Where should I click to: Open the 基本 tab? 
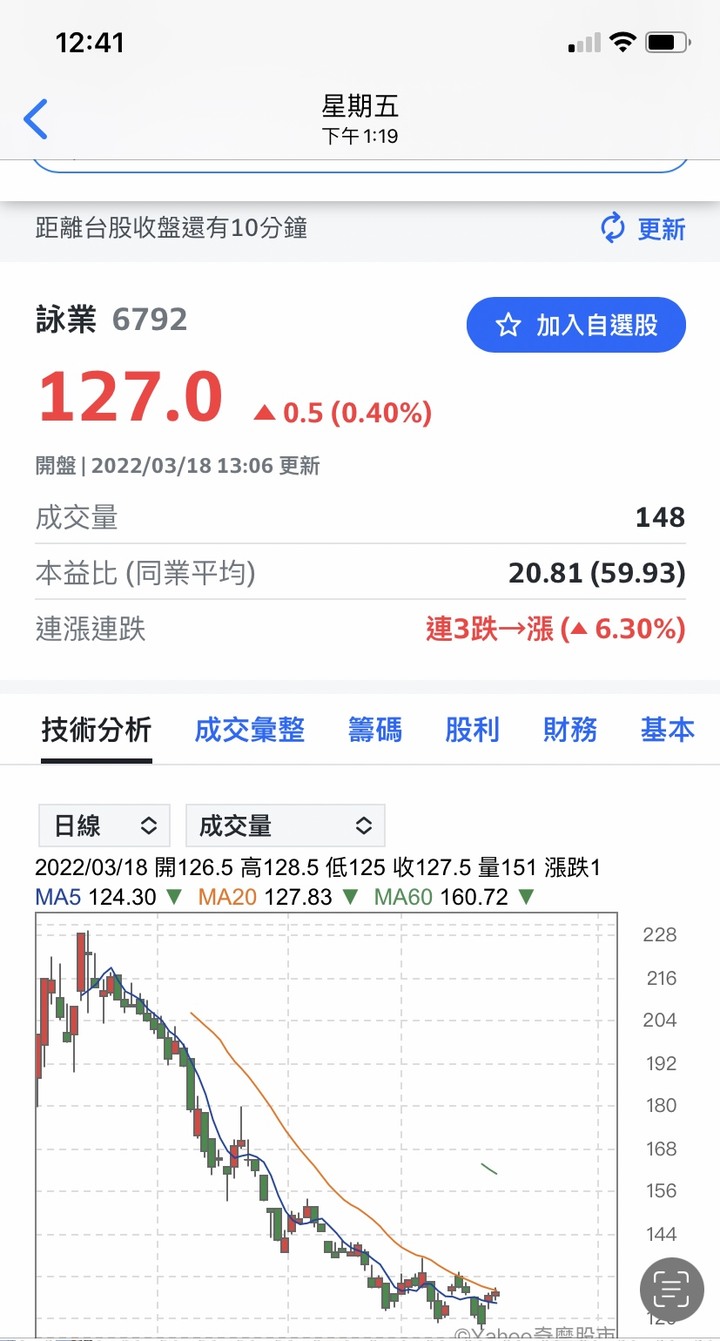667,730
